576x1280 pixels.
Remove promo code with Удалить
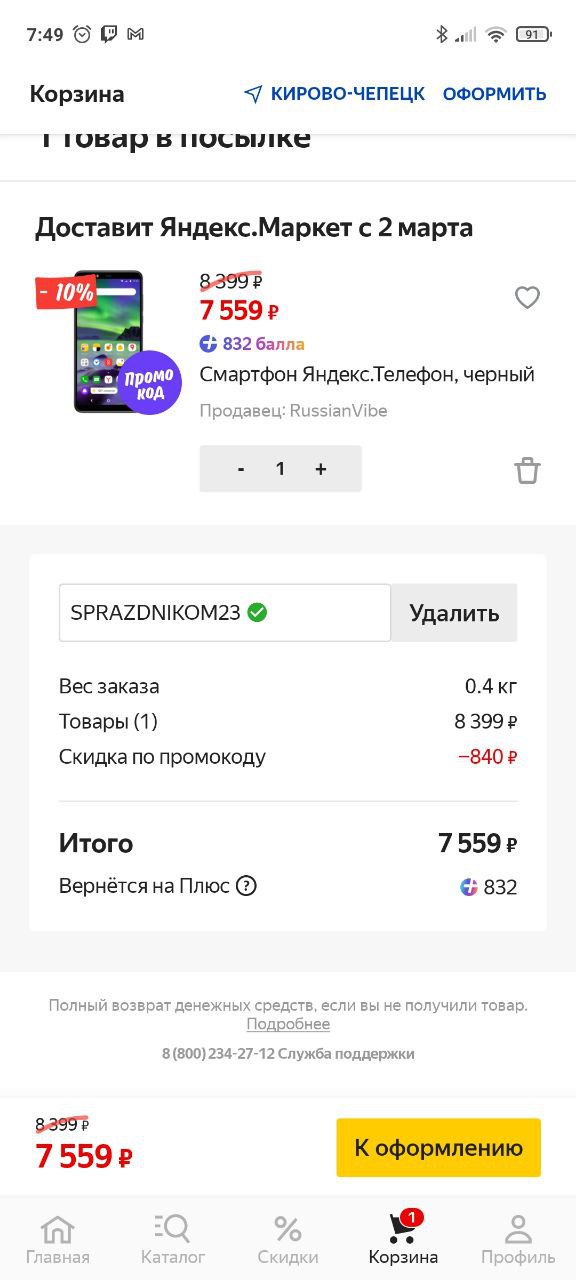pos(454,613)
